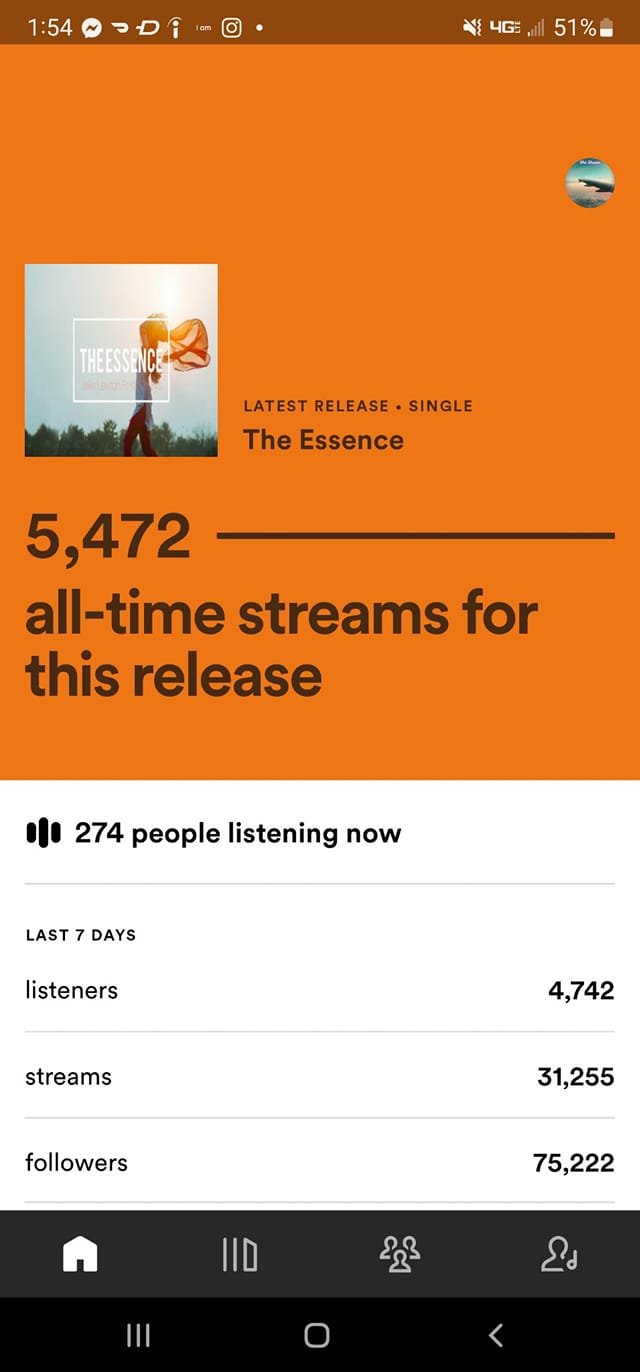Open the profile avatar at top right

(589, 183)
